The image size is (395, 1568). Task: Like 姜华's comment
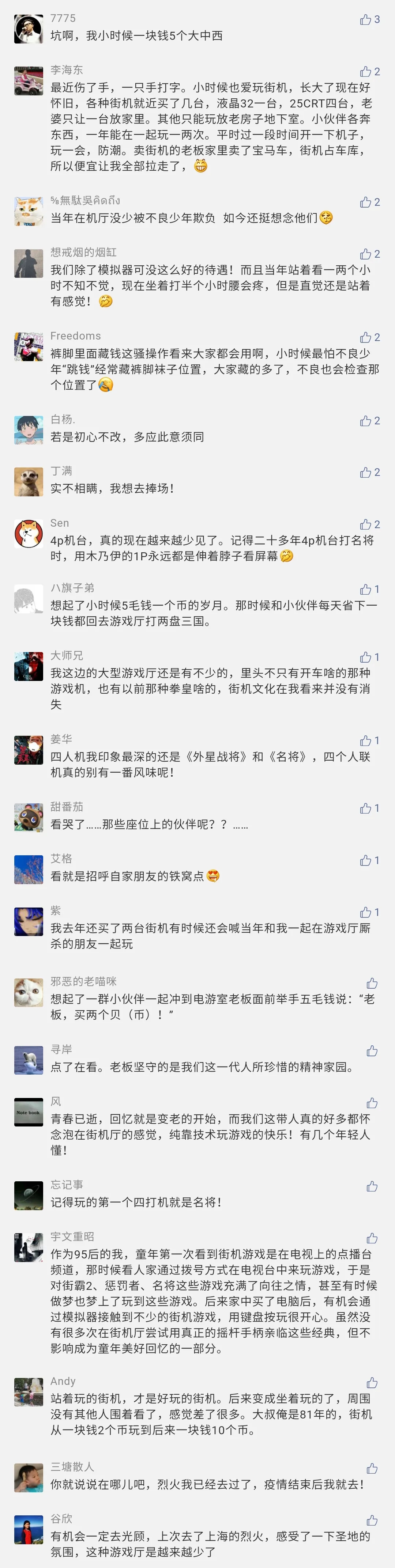click(365, 740)
